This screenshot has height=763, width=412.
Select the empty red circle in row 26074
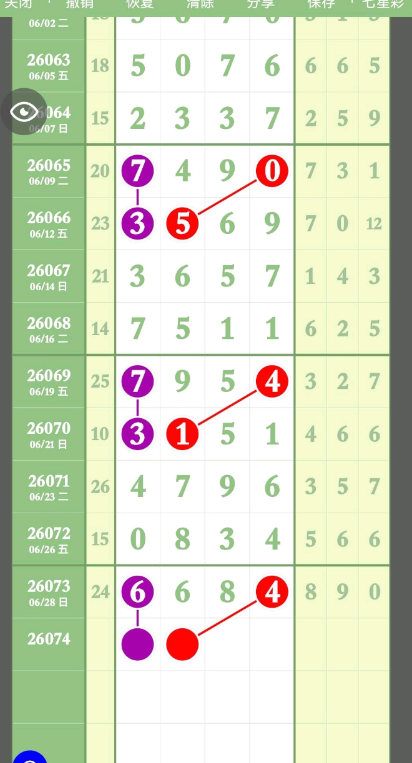(182, 644)
